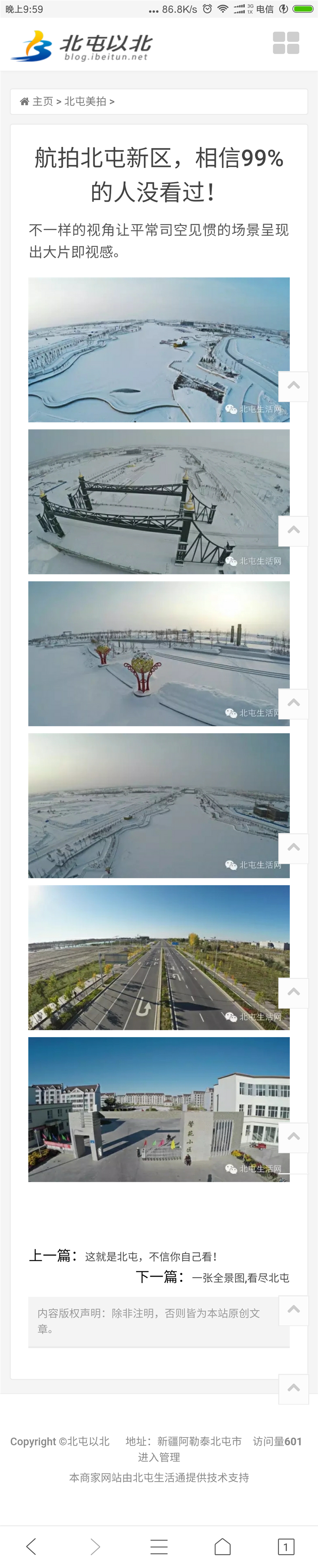318x1568 pixels.
Task: Open the 北屯美拍 category breadcrumb
Action: tap(85, 101)
